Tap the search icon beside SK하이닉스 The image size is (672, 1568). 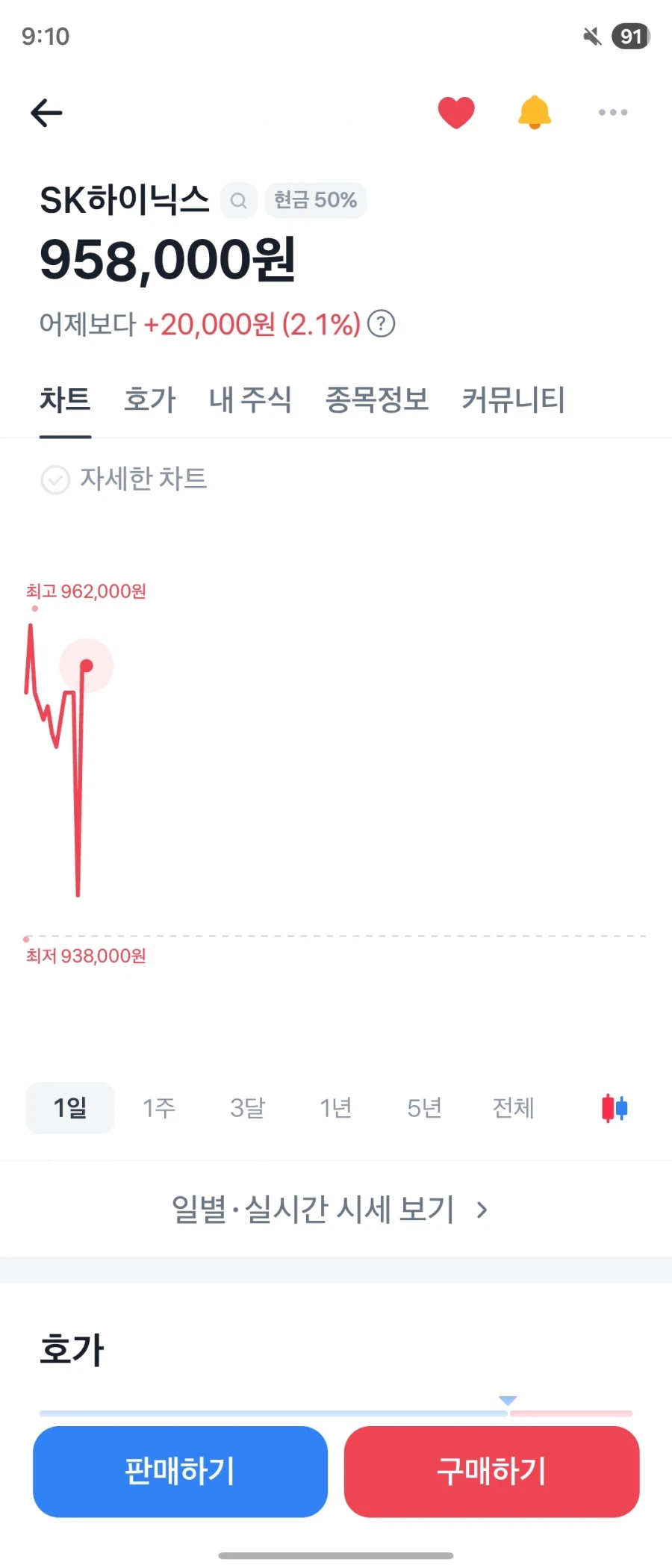pos(238,200)
